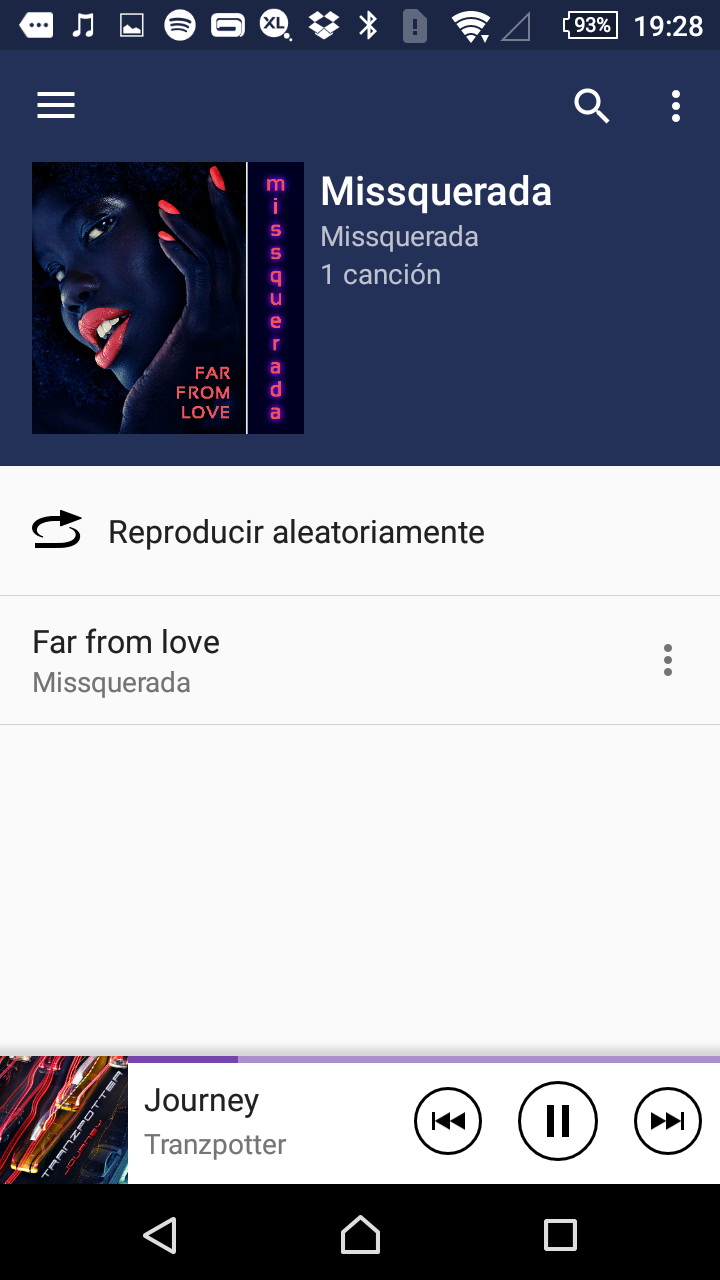
Task: Return to the home screen
Action: [x=360, y=1235]
